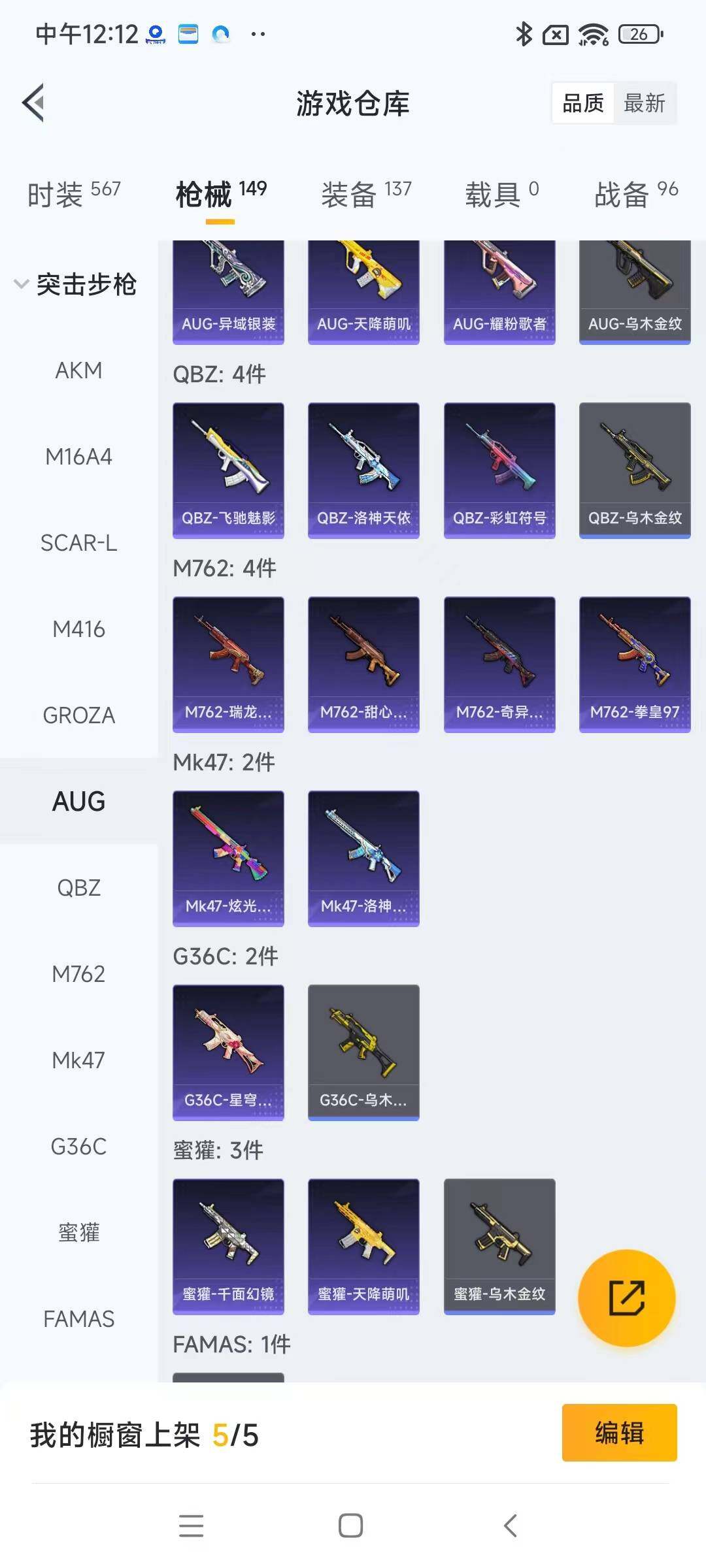This screenshot has height=1568, width=706.
Task: Tap the yellow floating share button
Action: pos(626,1298)
